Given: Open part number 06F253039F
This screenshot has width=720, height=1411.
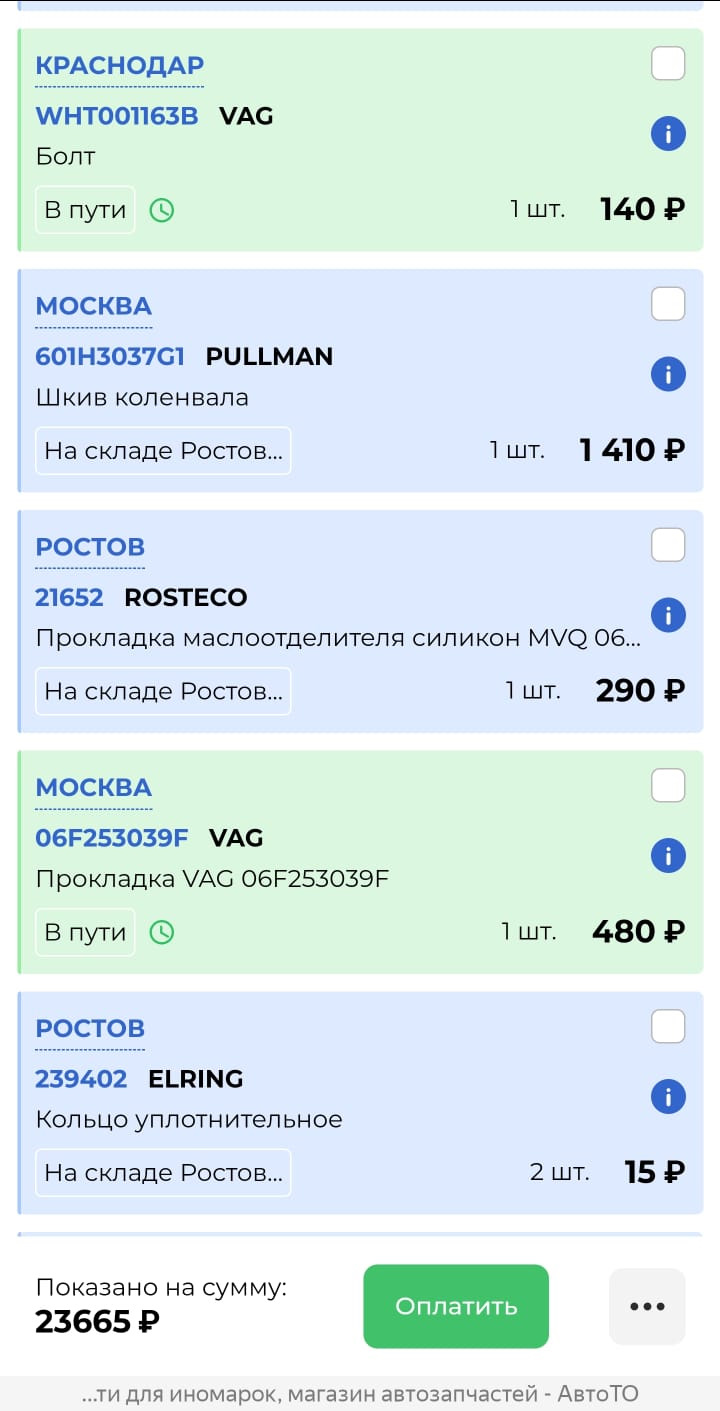Looking at the screenshot, I should point(112,838).
